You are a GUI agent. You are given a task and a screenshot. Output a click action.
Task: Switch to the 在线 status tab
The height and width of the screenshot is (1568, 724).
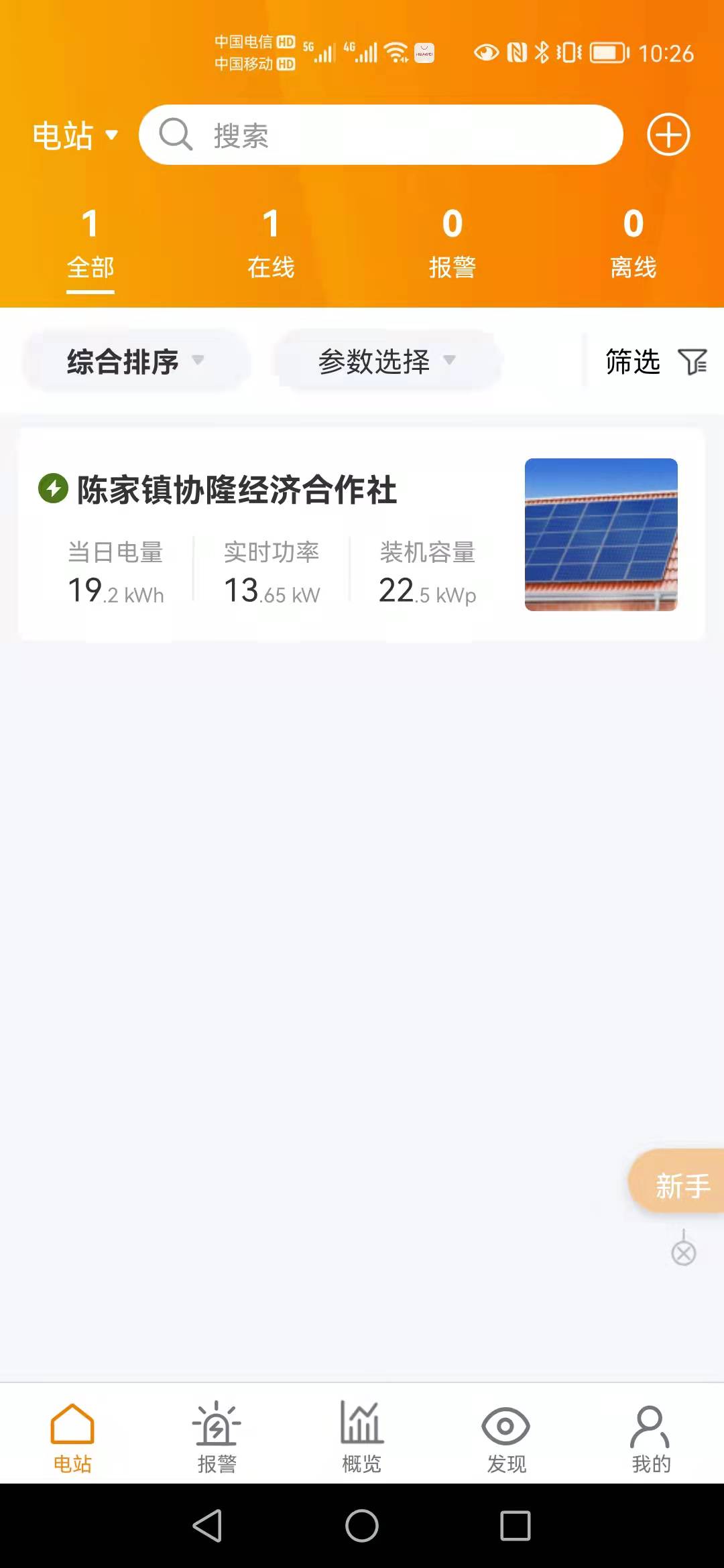271,245
